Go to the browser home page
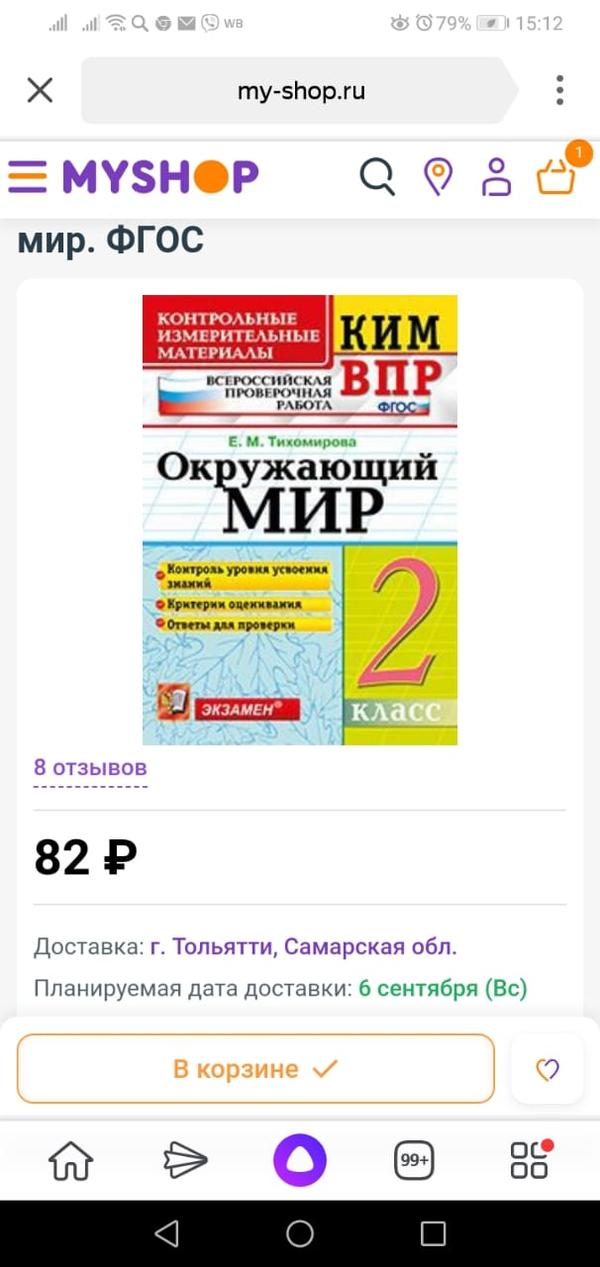The image size is (600, 1267). 71,1160
